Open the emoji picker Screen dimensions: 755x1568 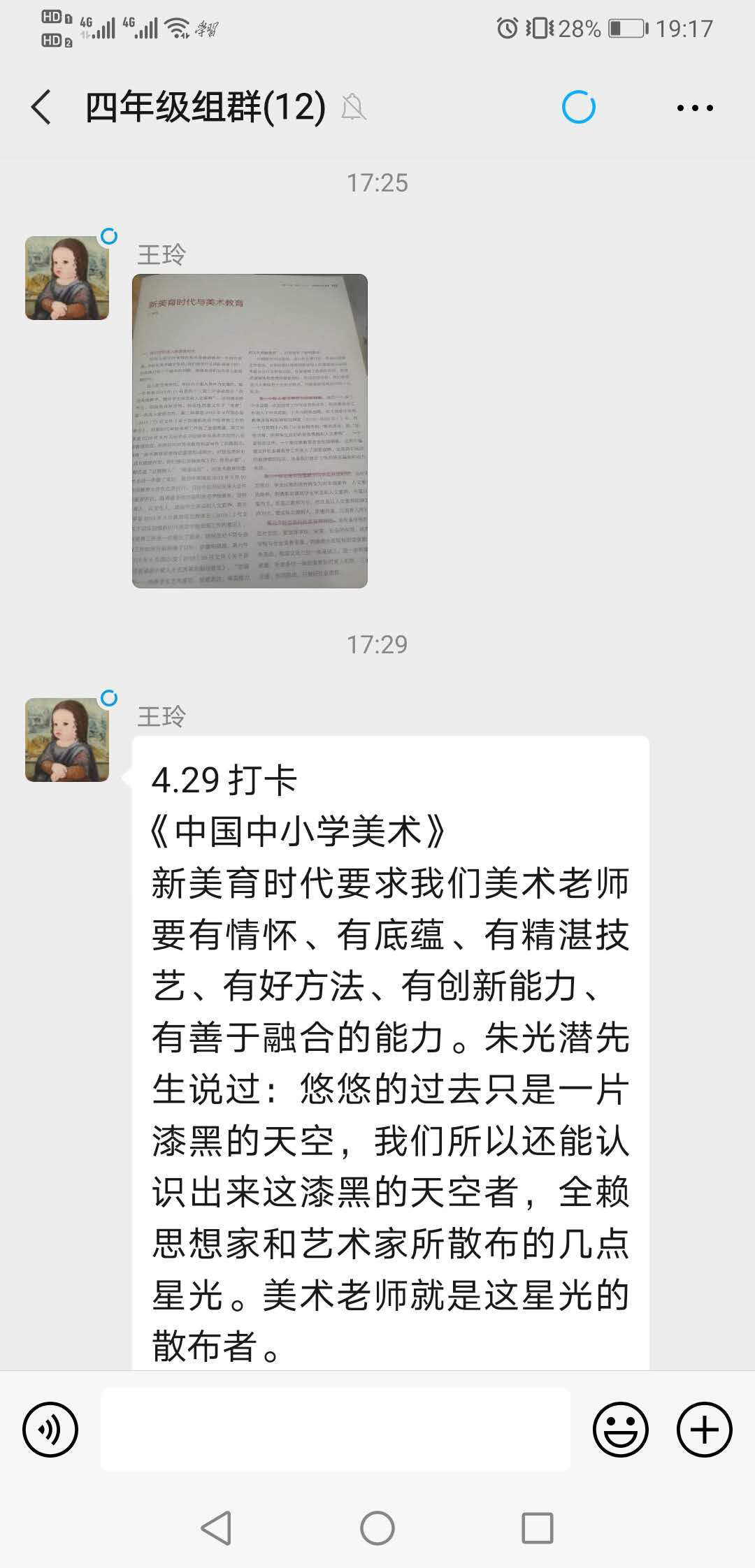620,1430
